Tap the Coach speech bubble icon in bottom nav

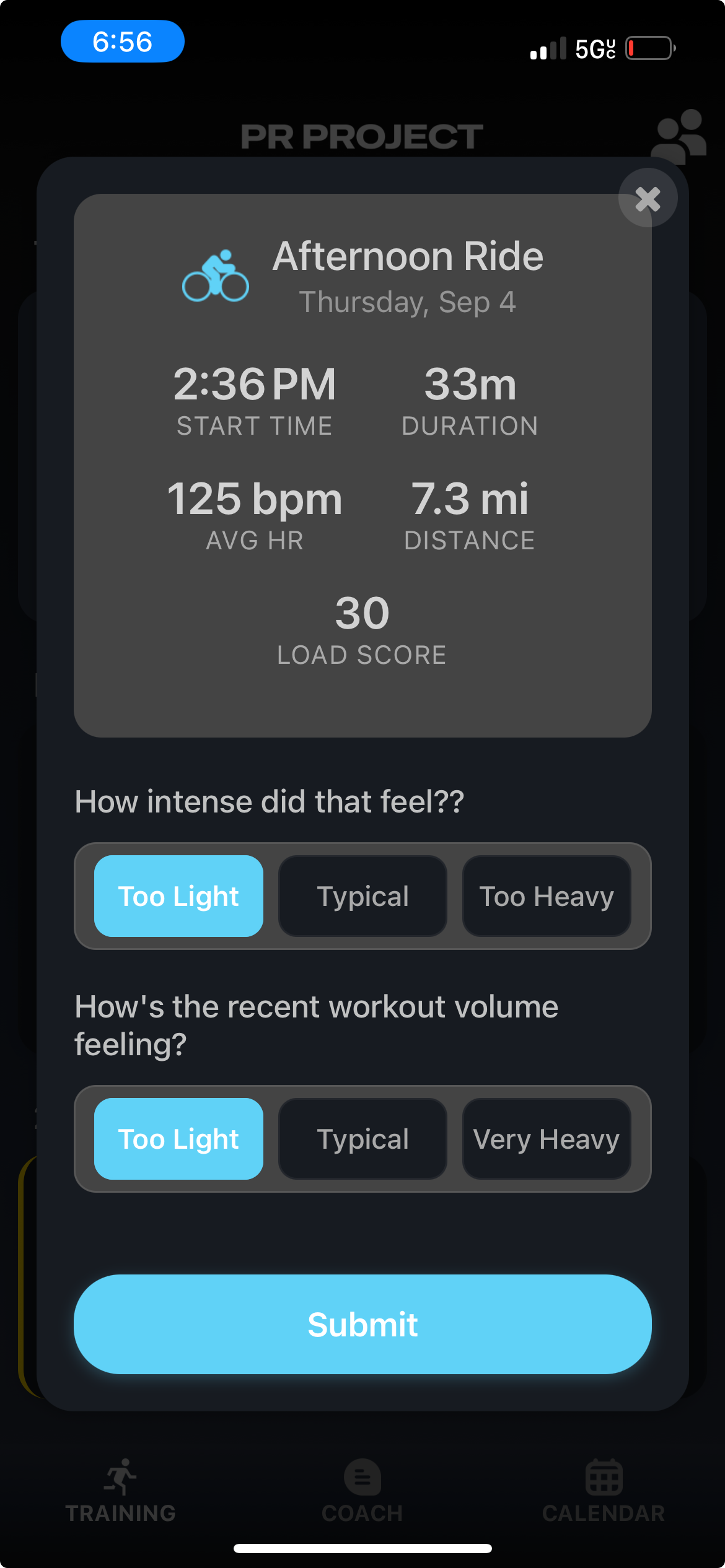[x=361, y=1478]
